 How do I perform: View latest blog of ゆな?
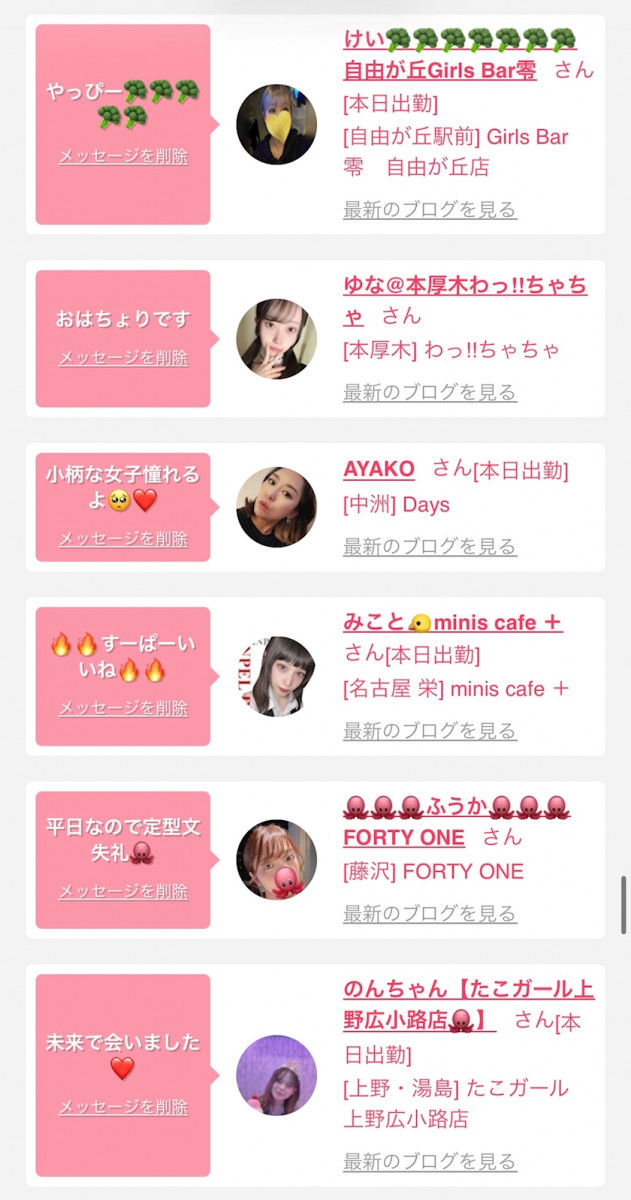click(x=430, y=392)
